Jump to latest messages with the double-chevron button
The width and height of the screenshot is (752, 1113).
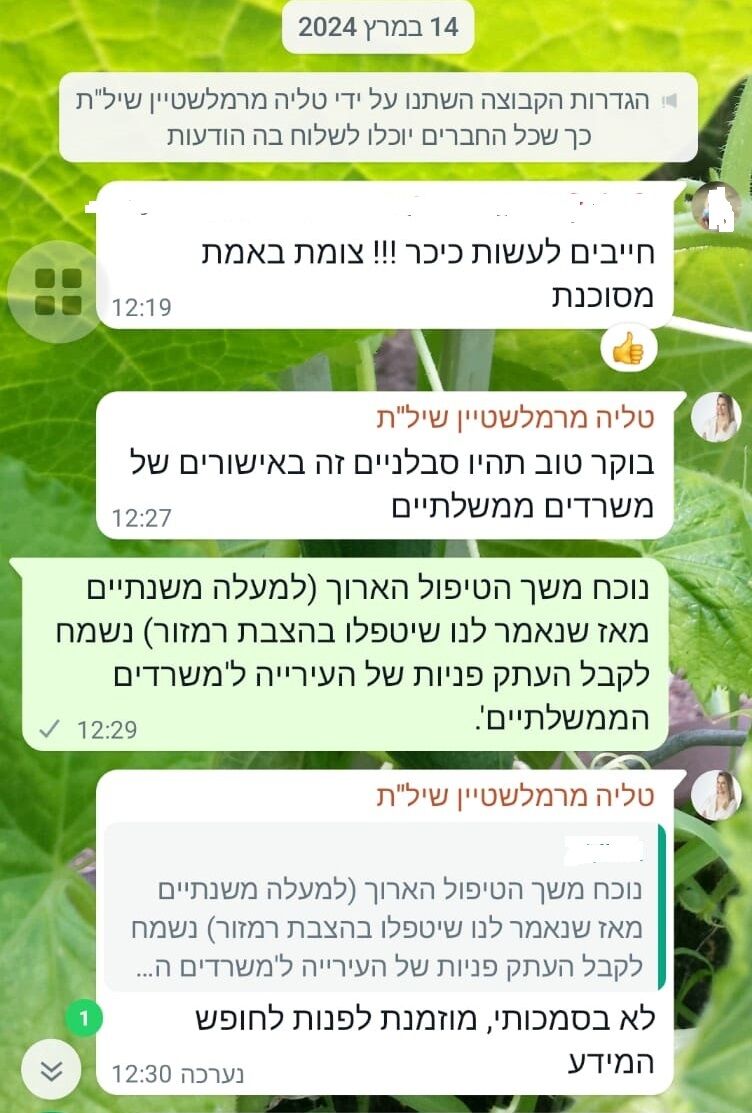pyautogui.click(x=51, y=1071)
